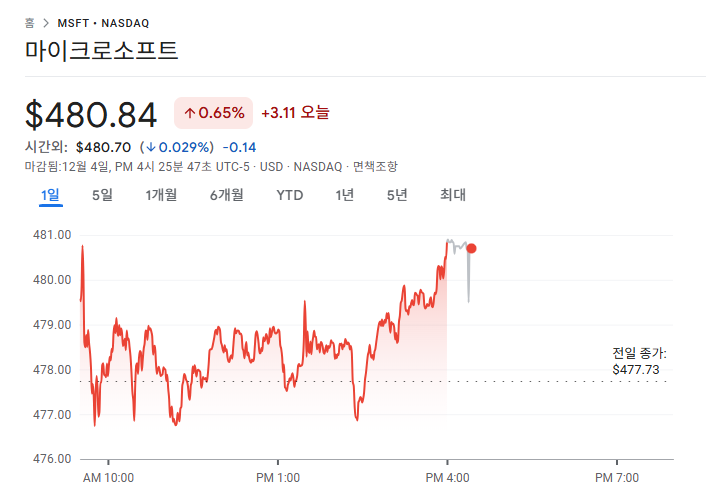Select the YTD range
The height and width of the screenshot is (499, 706).
(290, 195)
